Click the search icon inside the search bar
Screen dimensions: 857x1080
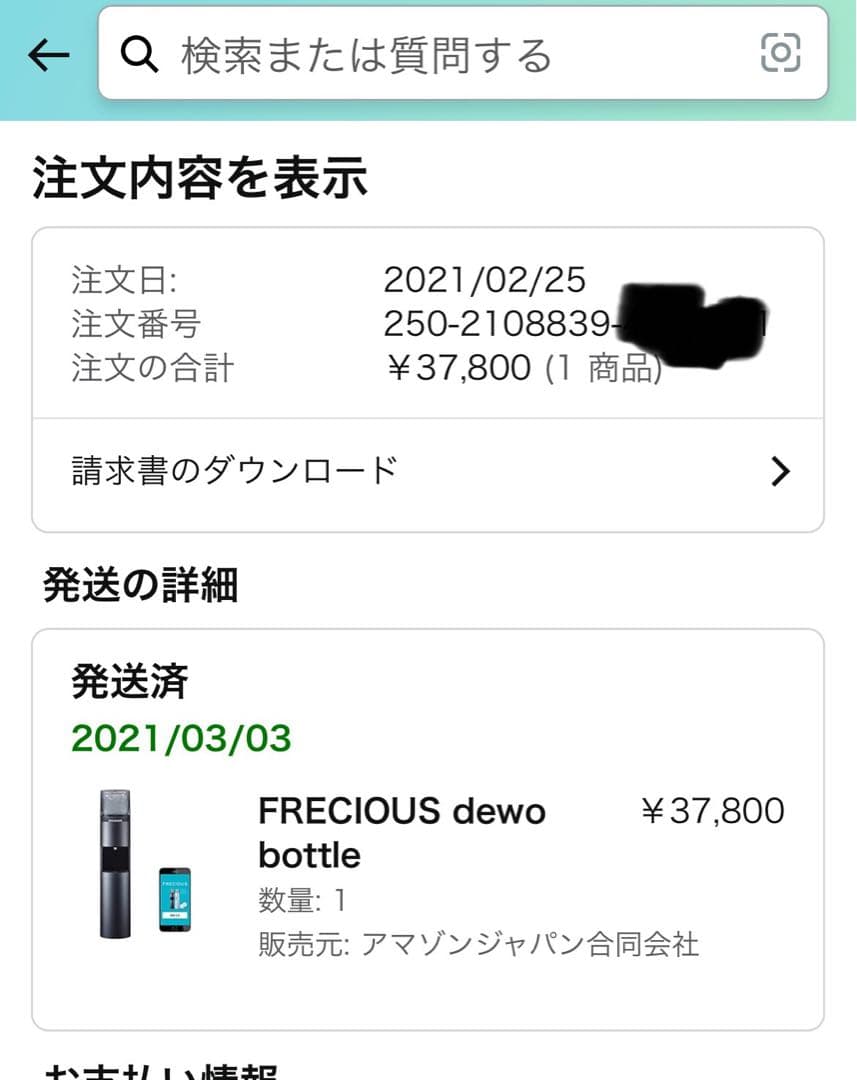click(139, 56)
